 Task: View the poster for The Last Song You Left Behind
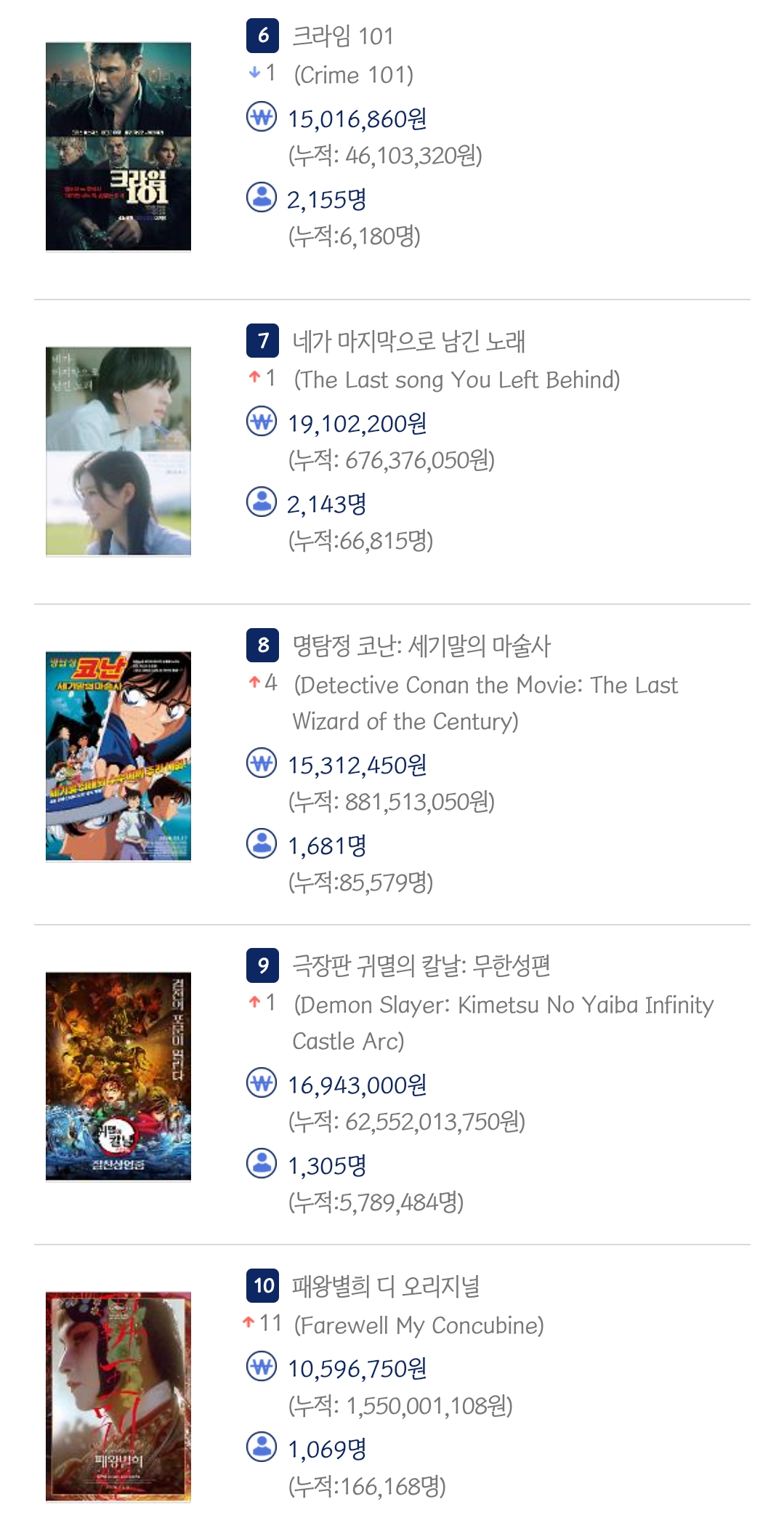118,451
